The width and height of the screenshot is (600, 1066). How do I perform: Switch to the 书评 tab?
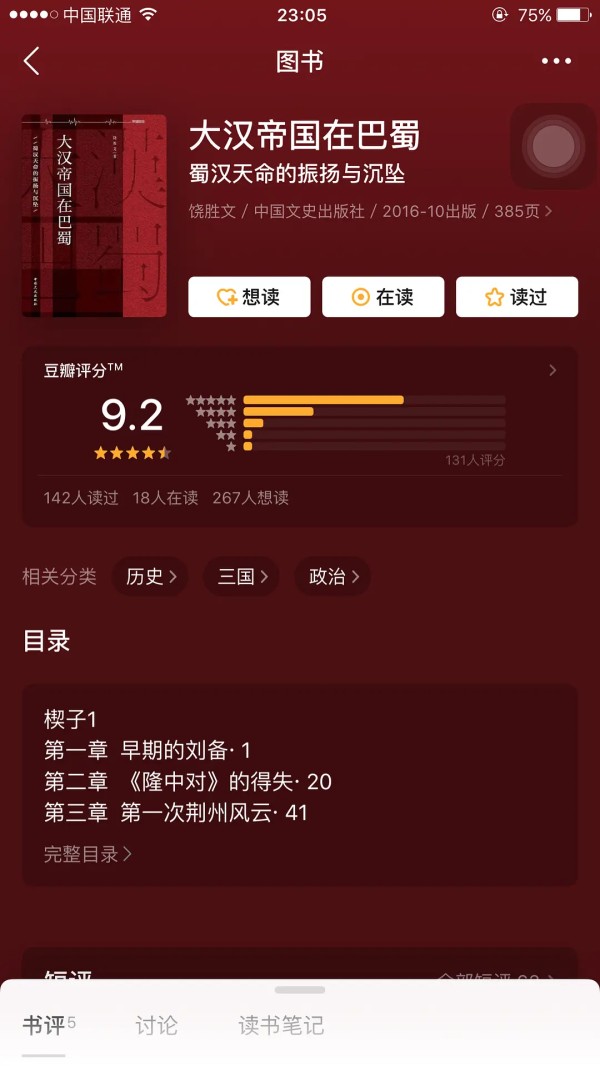[44, 1025]
